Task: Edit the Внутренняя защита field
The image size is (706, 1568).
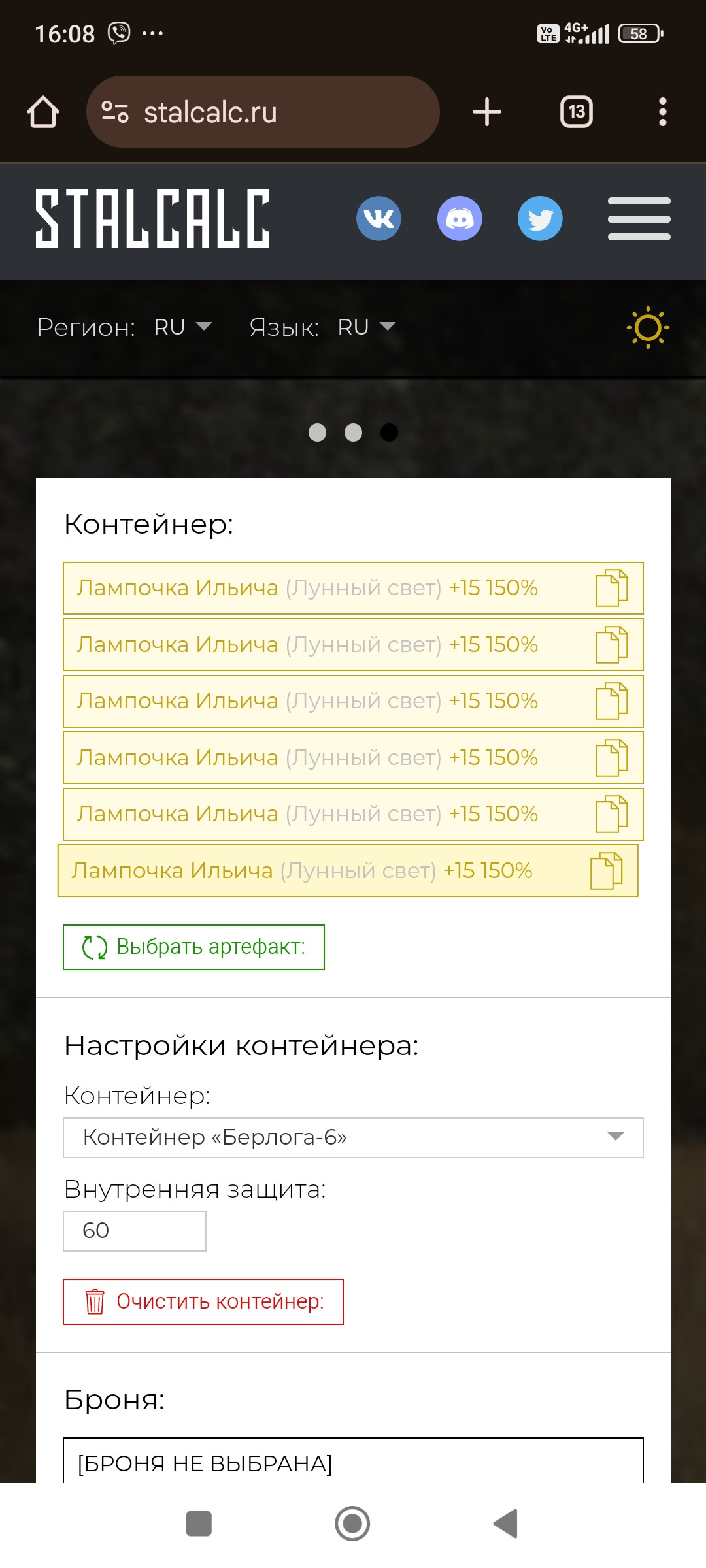Action: point(135,1231)
